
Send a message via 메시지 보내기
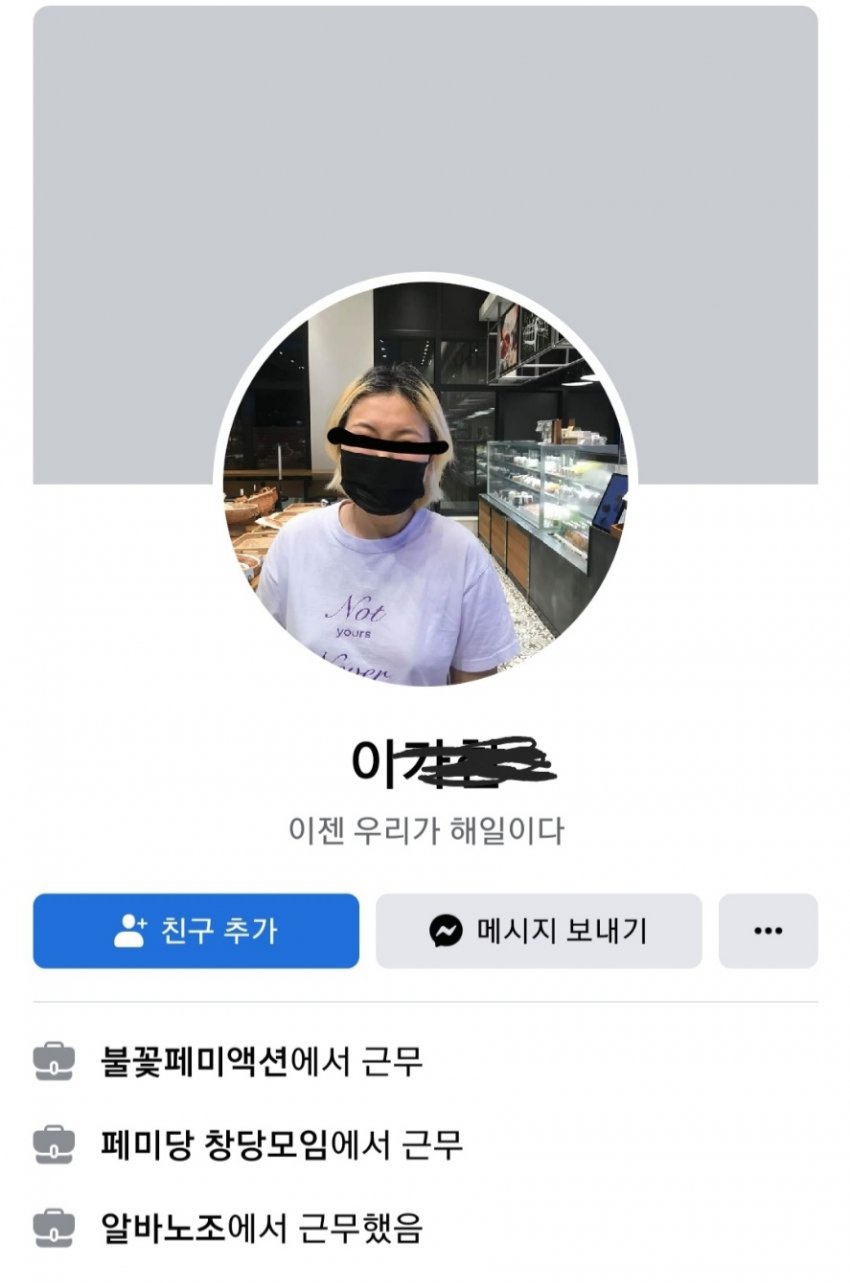pyautogui.click(x=538, y=931)
